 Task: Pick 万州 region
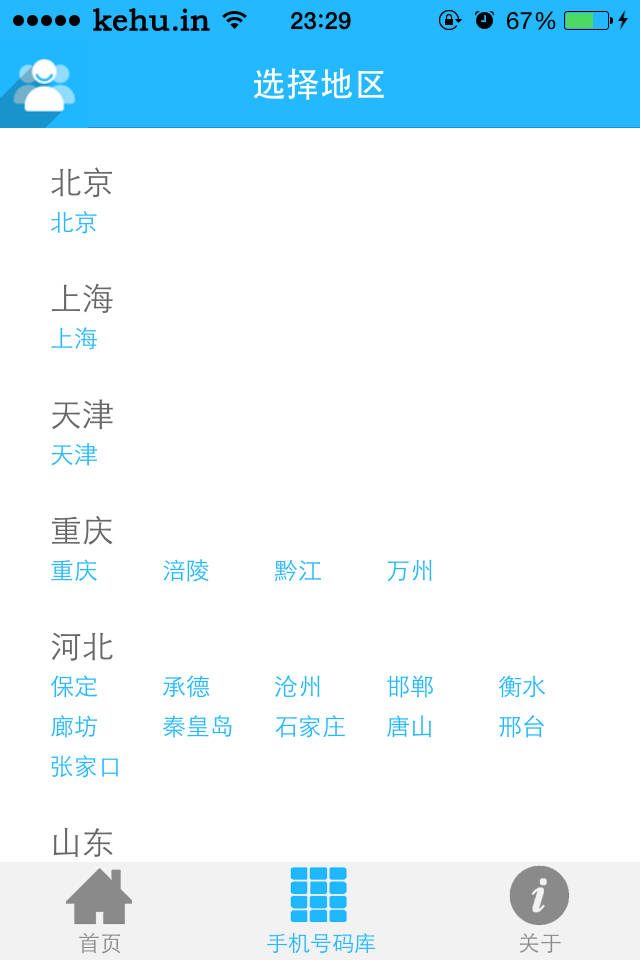(410, 571)
